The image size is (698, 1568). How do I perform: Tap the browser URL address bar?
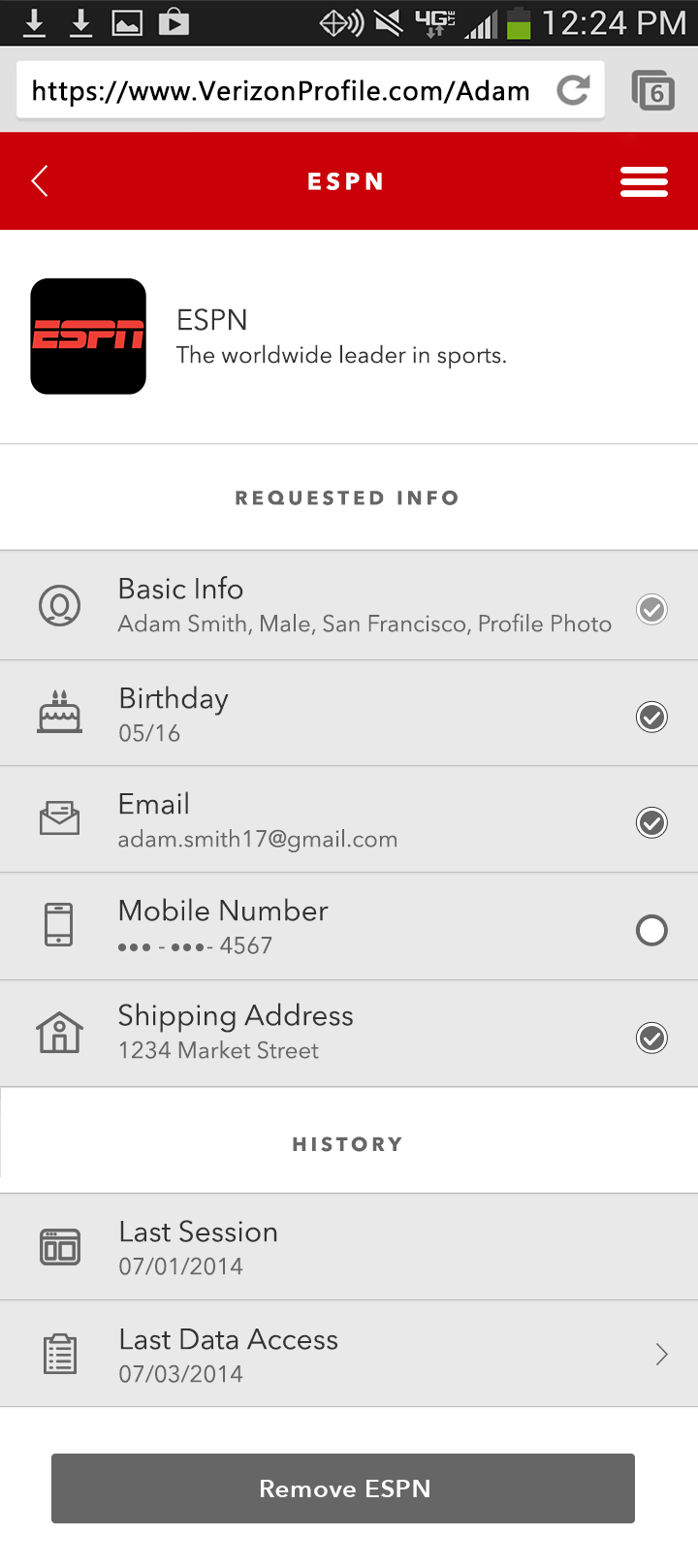coord(281,91)
